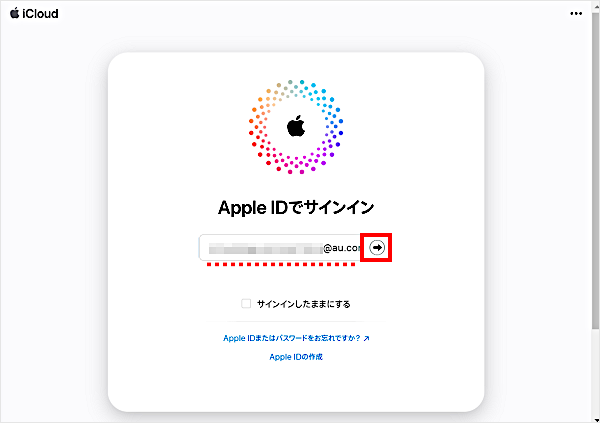Focus the Apple ID email field

(x=280, y=247)
